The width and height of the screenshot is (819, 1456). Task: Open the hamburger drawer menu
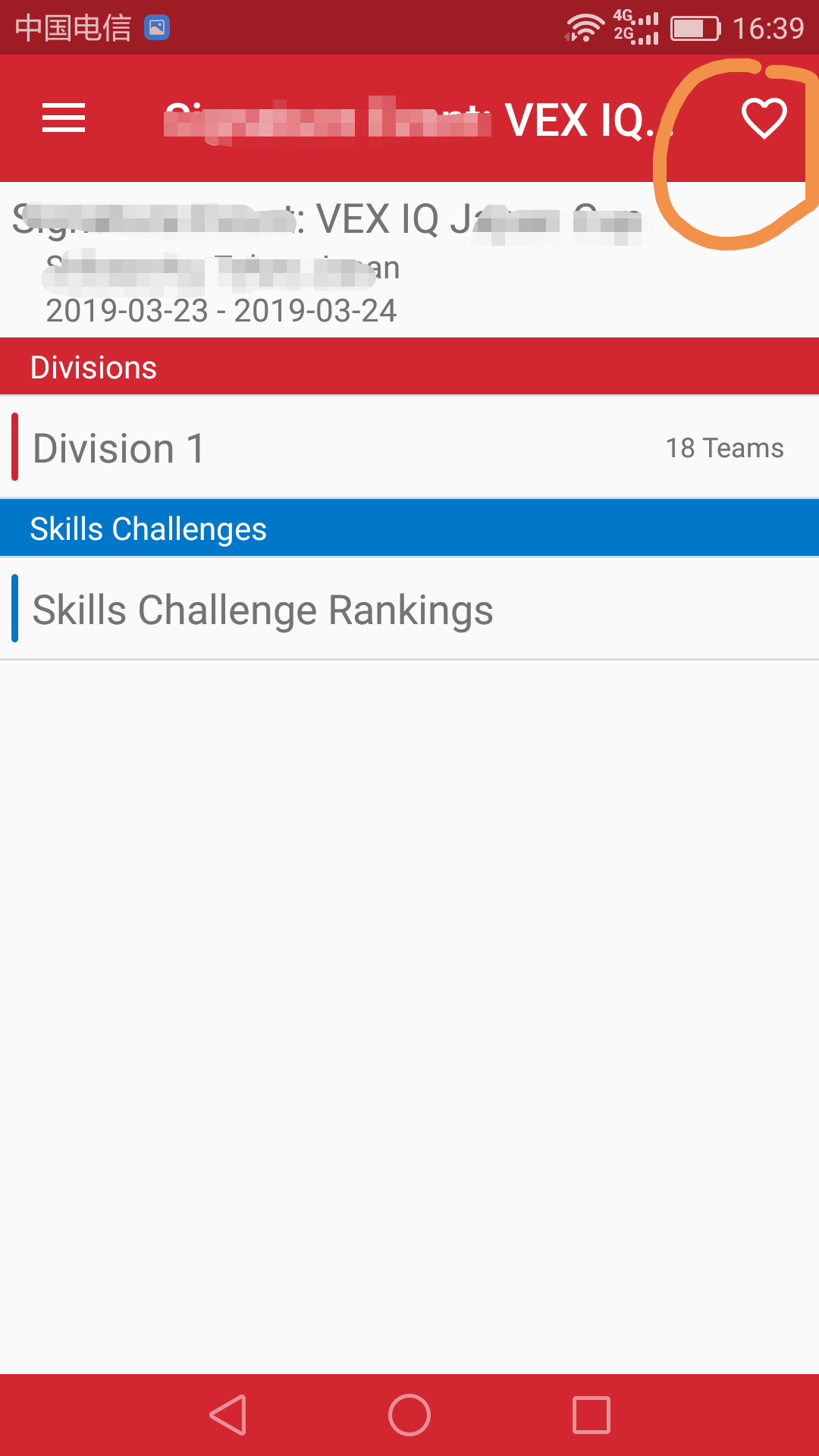click(x=64, y=118)
